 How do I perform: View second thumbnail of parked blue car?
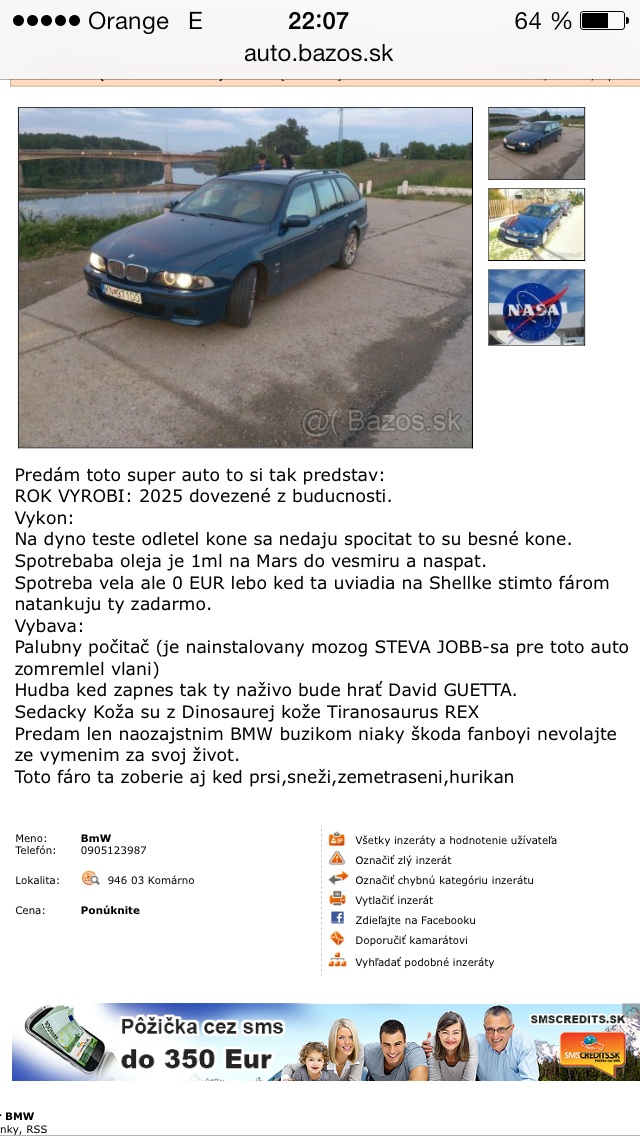536,224
